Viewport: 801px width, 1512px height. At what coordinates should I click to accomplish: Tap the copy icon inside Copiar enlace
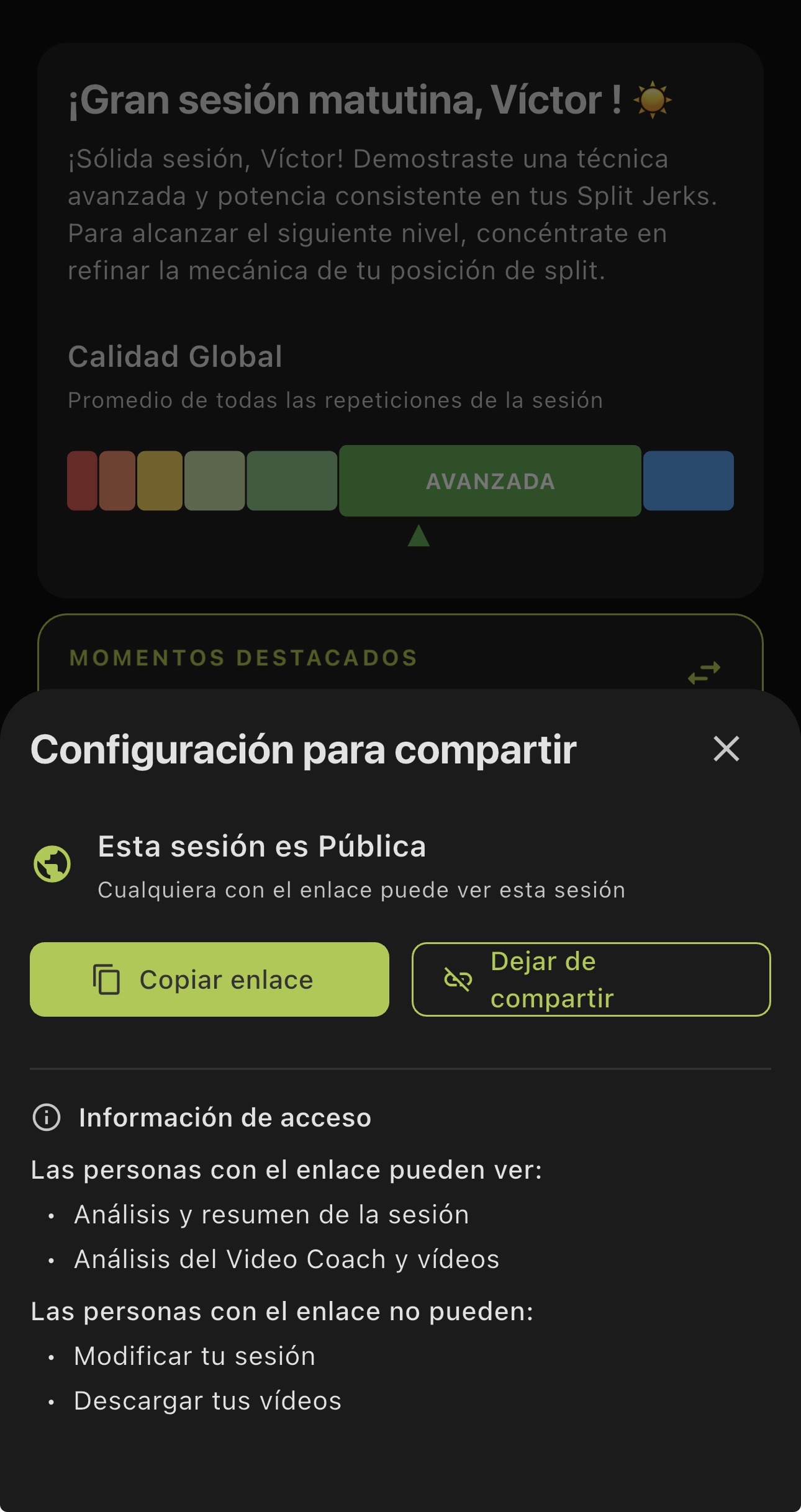pyautogui.click(x=107, y=979)
